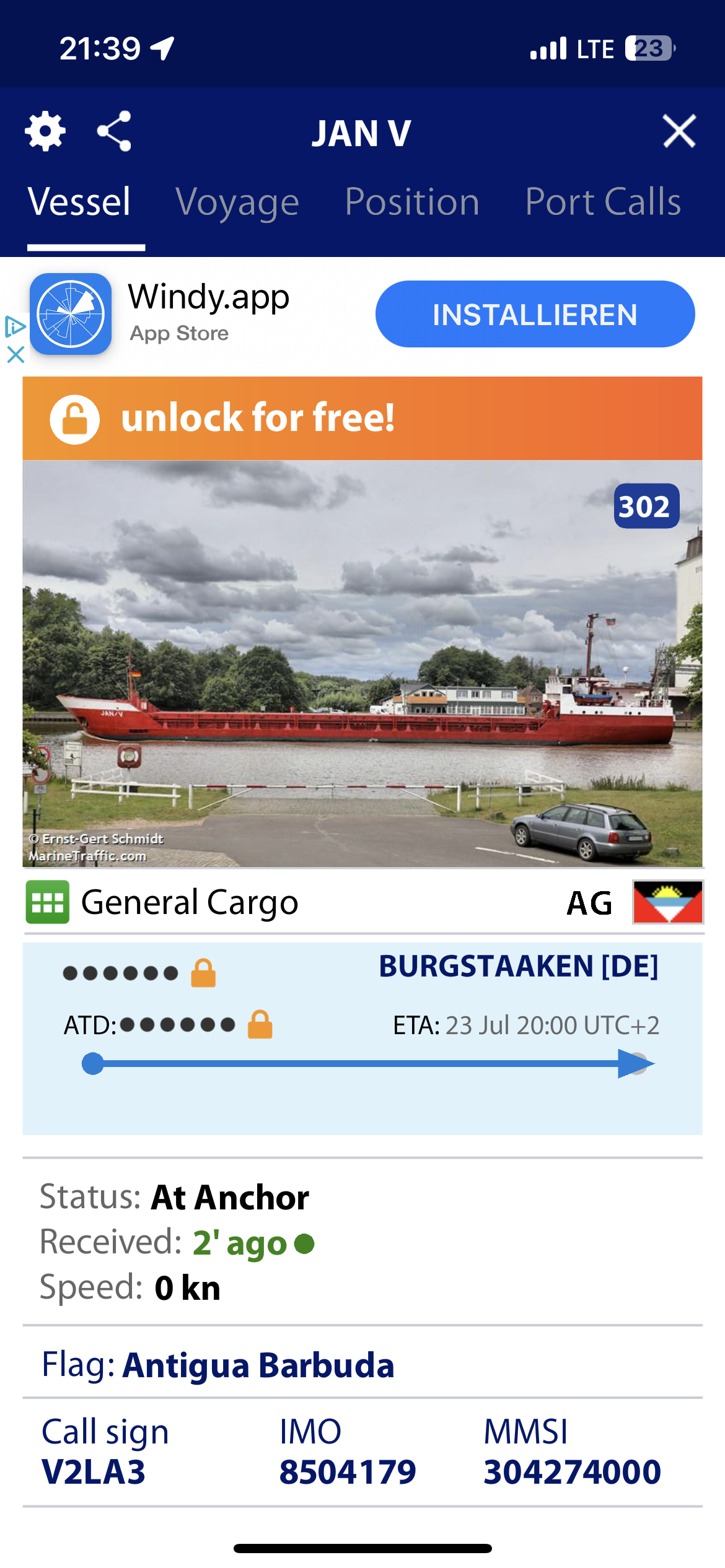Tap INSTALLIEREN on the Windy.app ad

point(535,314)
